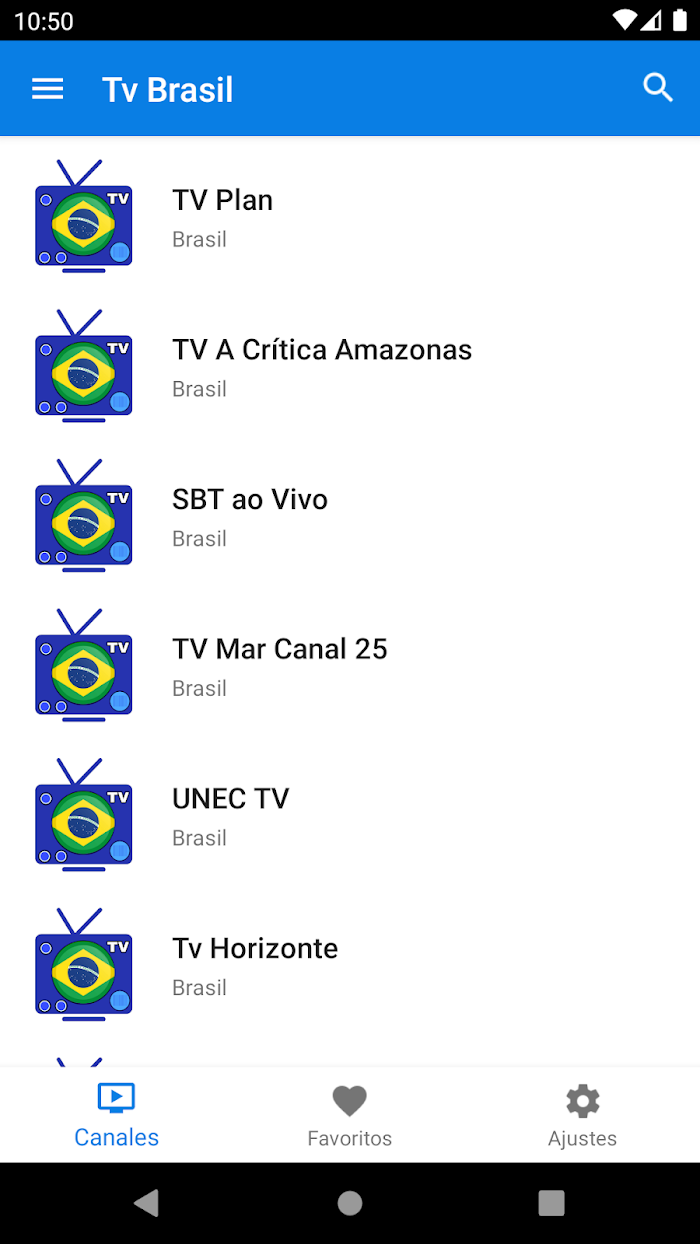Screen dimensions: 700x1244
Task: Open the Ajustes settings tab
Action: click(x=583, y=1115)
